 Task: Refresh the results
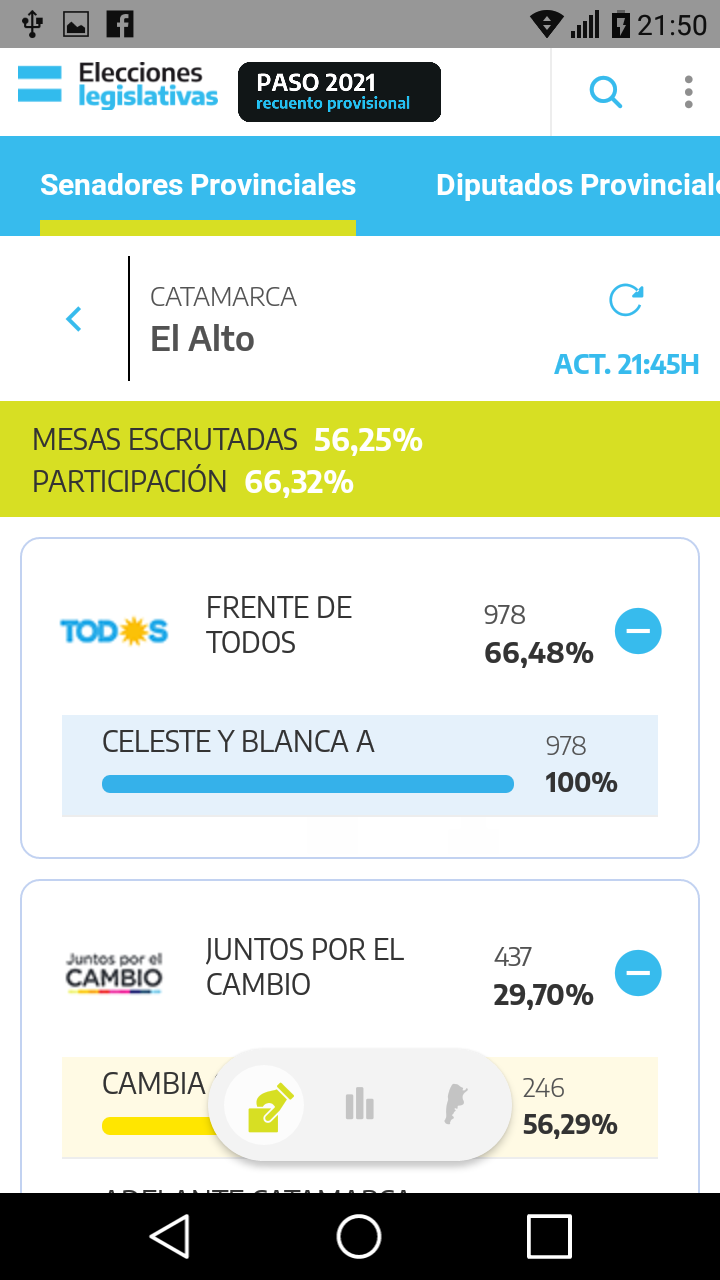[x=626, y=300]
